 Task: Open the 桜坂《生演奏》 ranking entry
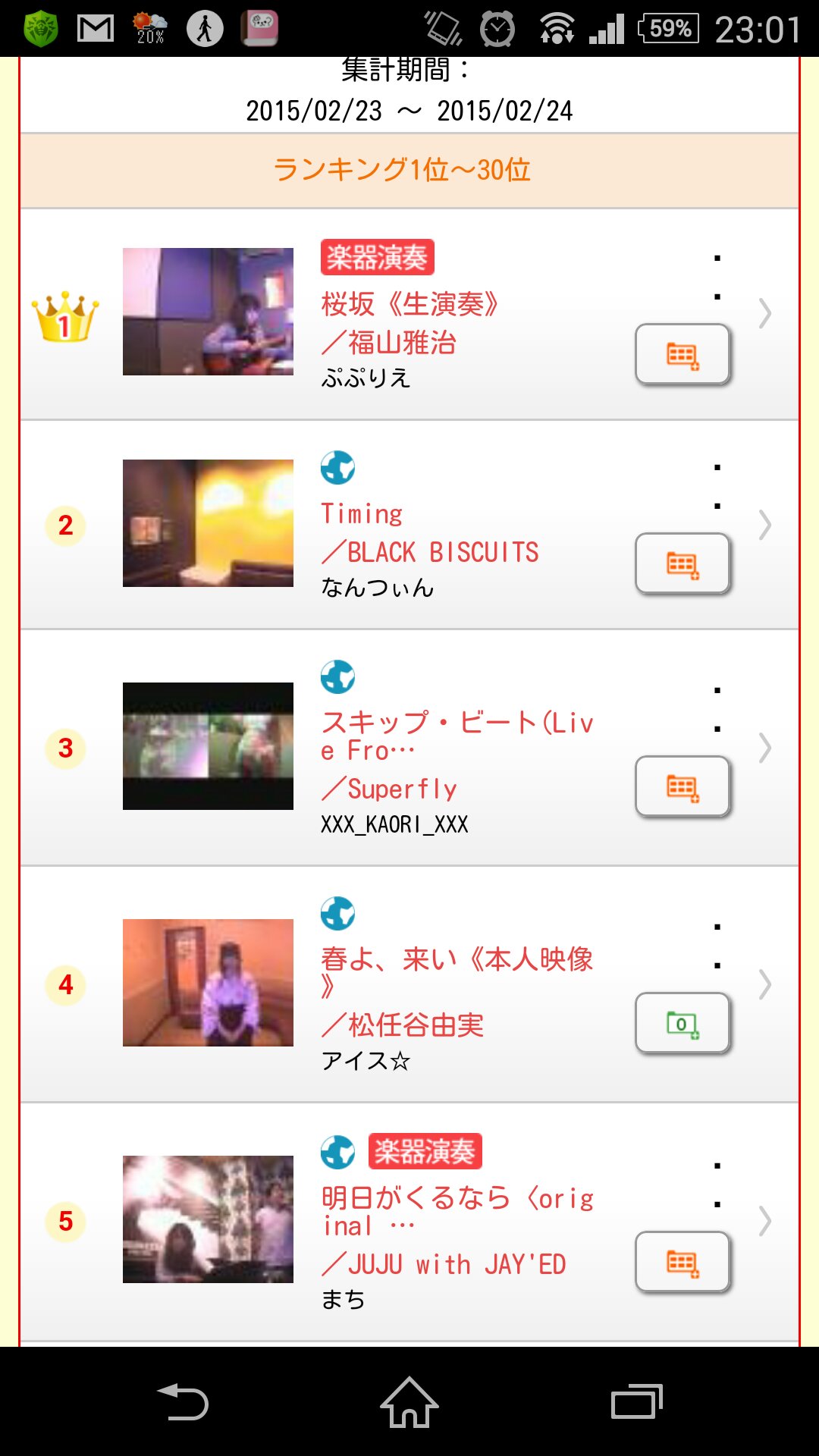click(x=409, y=314)
